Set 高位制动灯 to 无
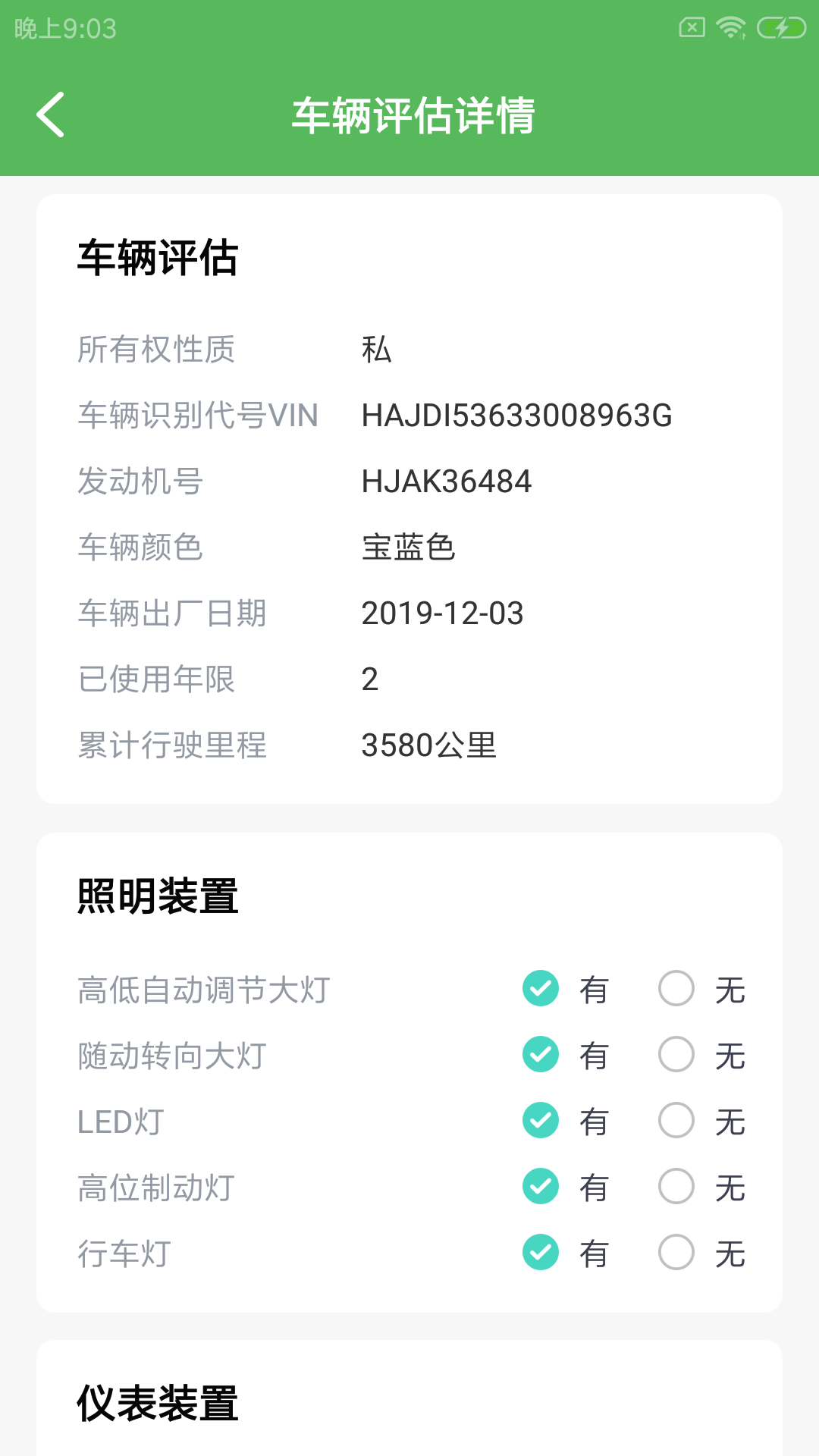 click(x=676, y=1186)
